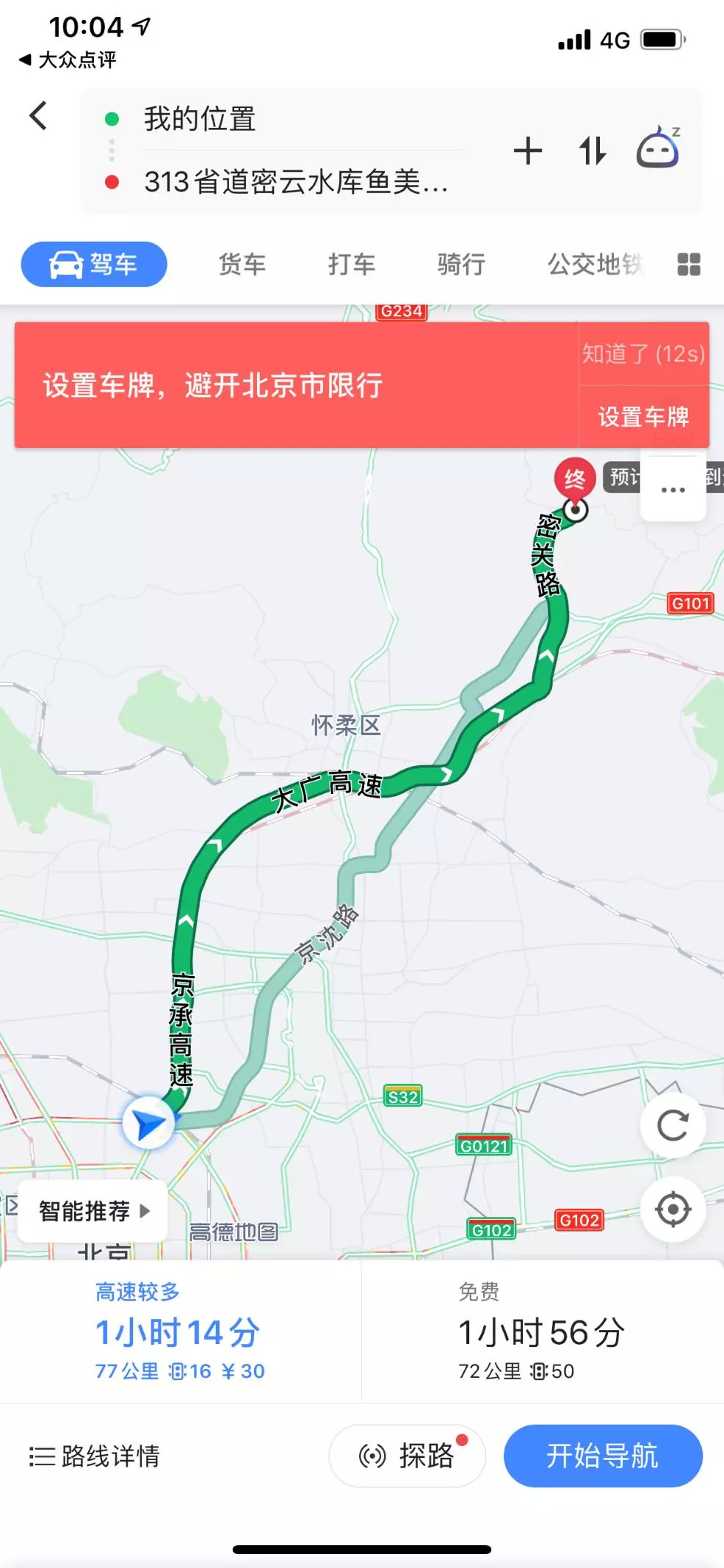Go back using the top-left arrow
This screenshot has height=1568, width=724.
click(x=38, y=116)
